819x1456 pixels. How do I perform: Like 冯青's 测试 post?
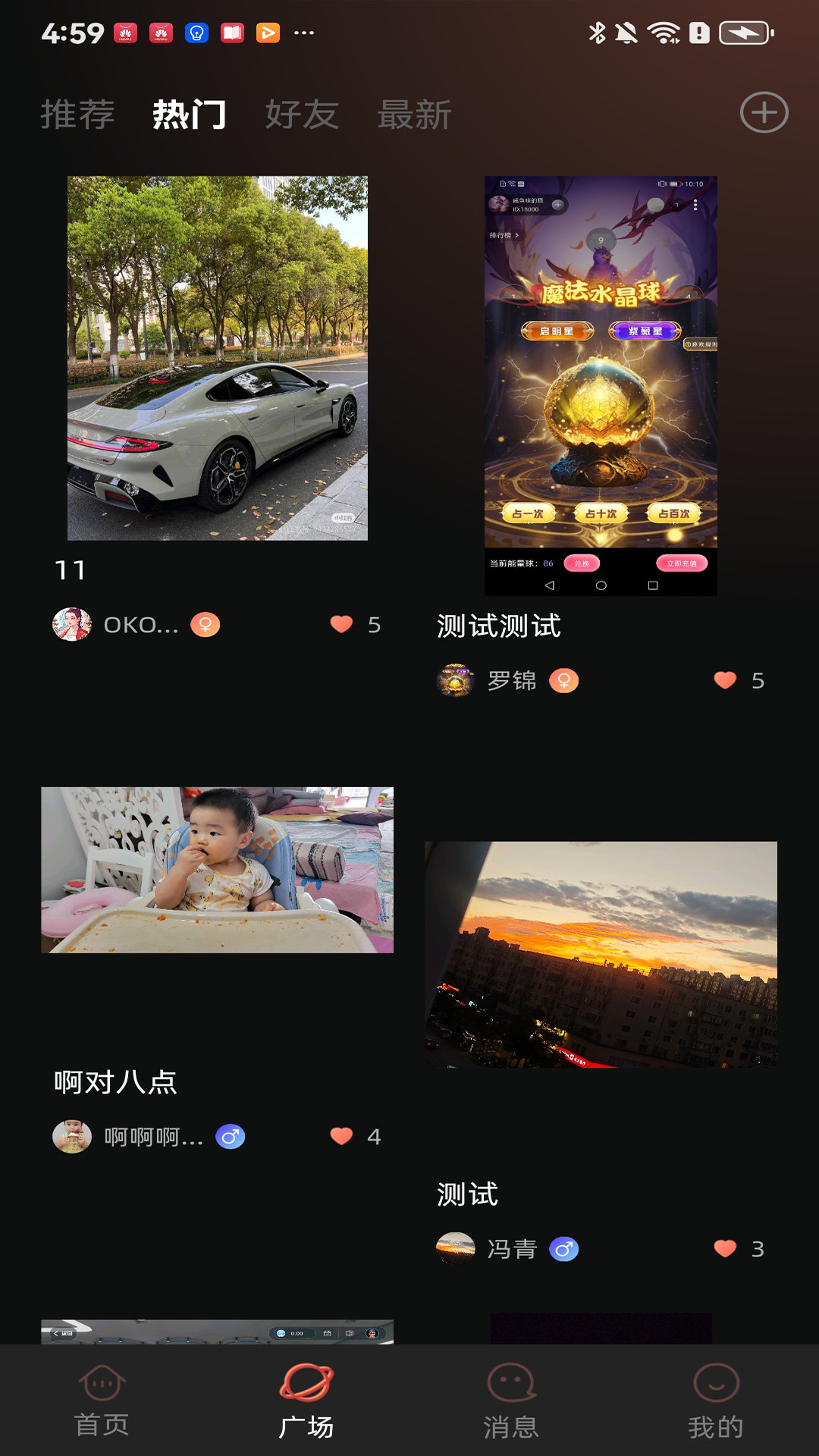(726, 1248)
